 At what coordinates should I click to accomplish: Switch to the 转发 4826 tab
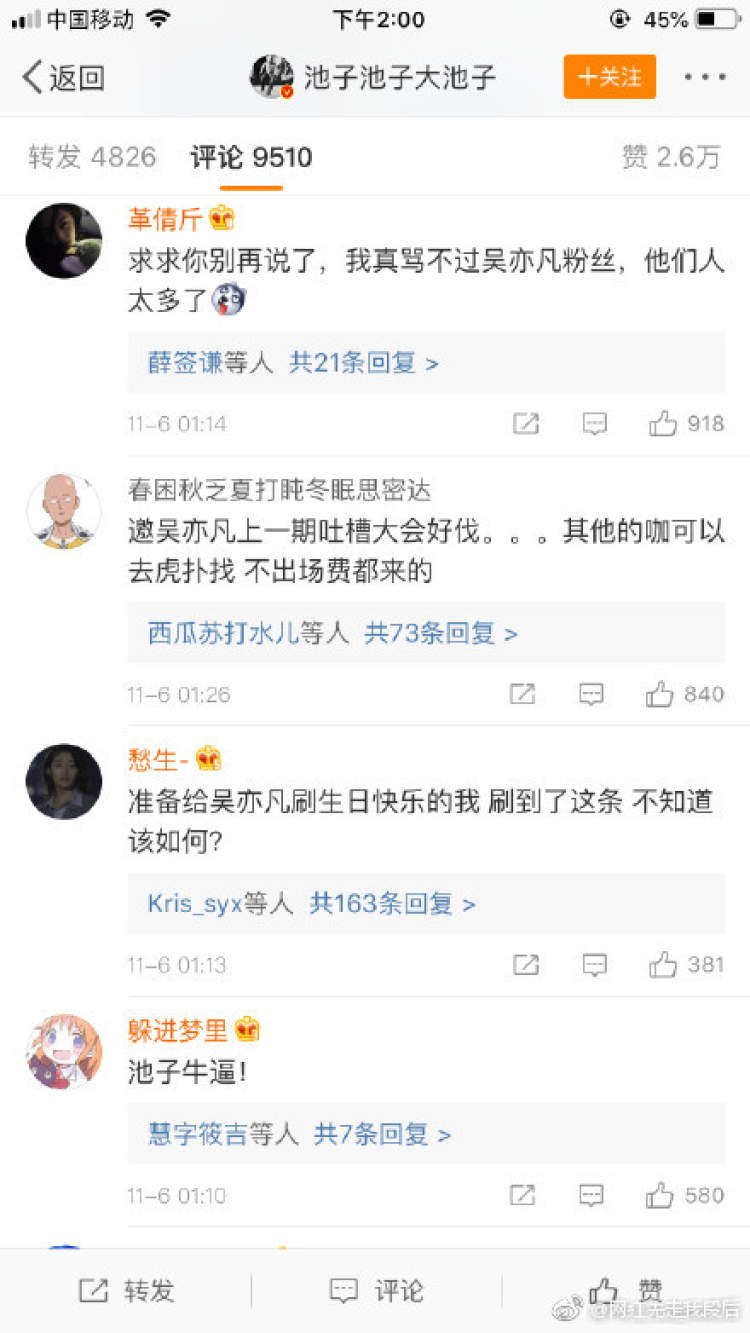pos(92,157)
